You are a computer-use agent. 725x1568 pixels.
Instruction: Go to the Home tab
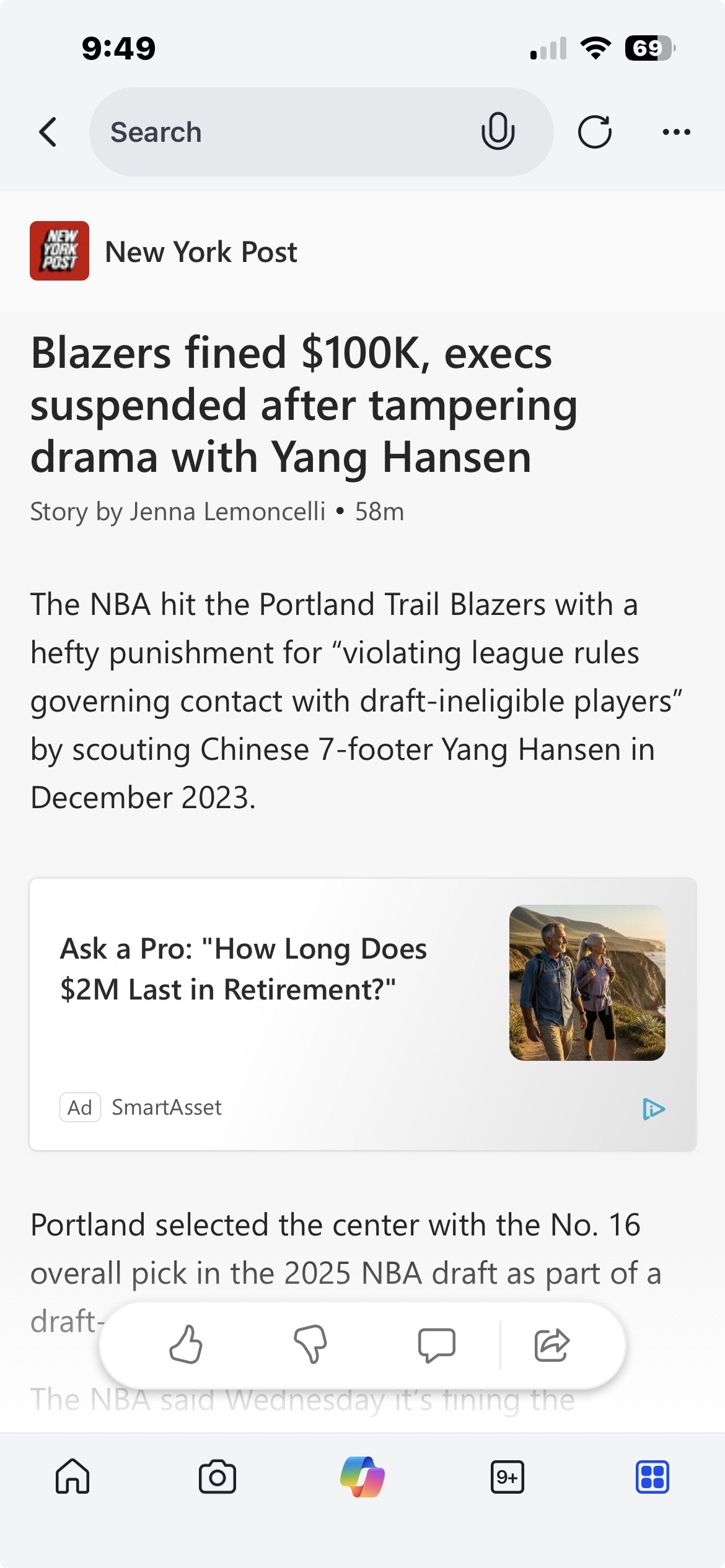(72, 1477)
